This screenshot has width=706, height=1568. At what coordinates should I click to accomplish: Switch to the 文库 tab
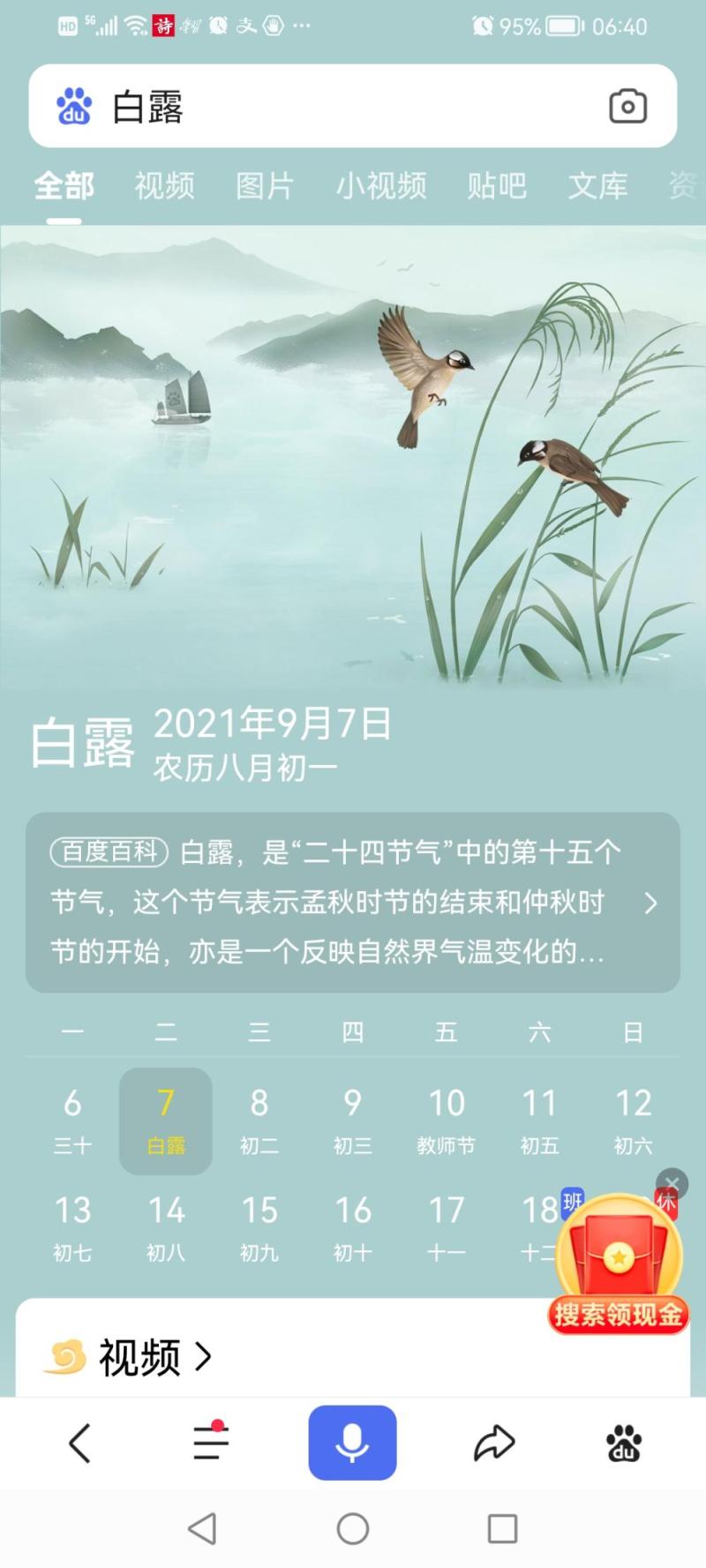click(x=597, y=186)
